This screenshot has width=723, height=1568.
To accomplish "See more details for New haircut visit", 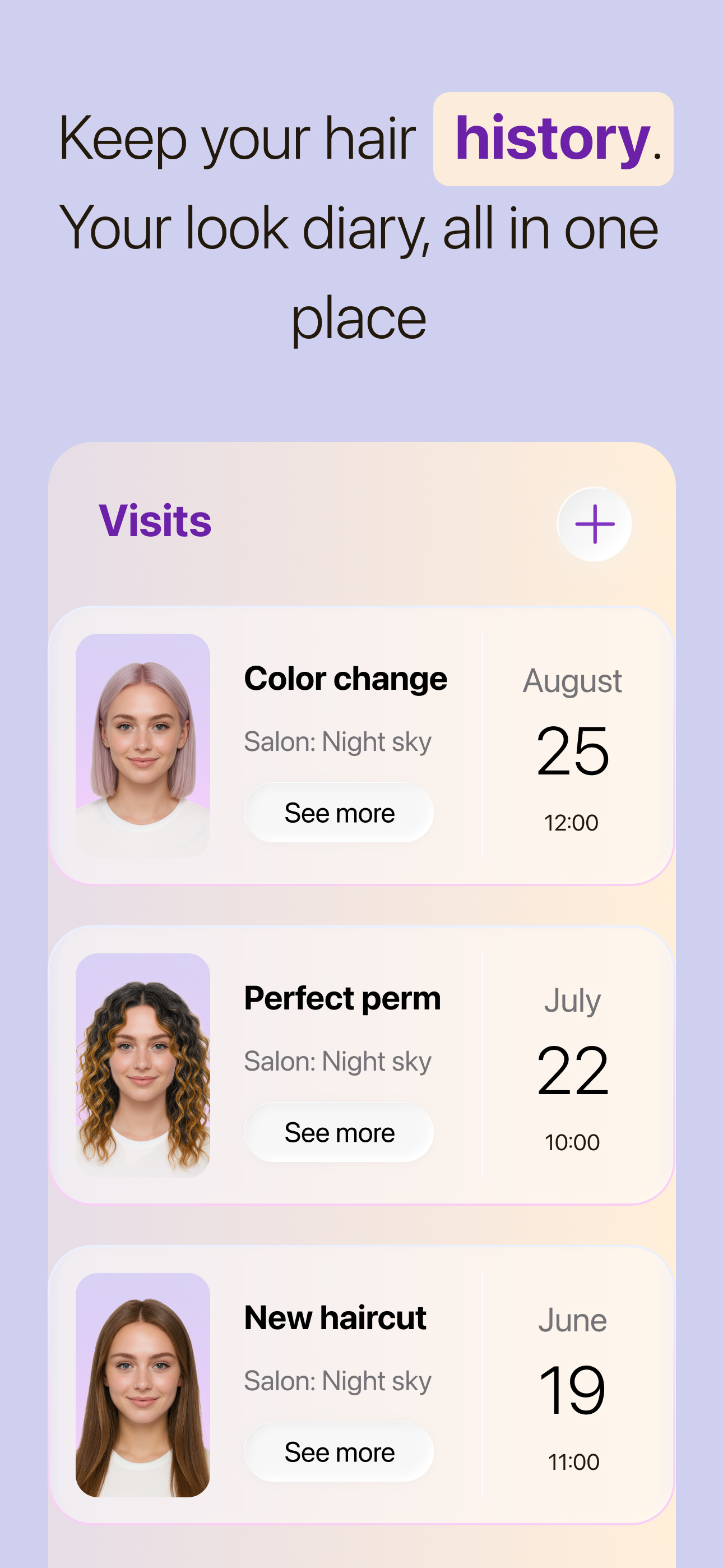I will click(x=339, y=1452).
